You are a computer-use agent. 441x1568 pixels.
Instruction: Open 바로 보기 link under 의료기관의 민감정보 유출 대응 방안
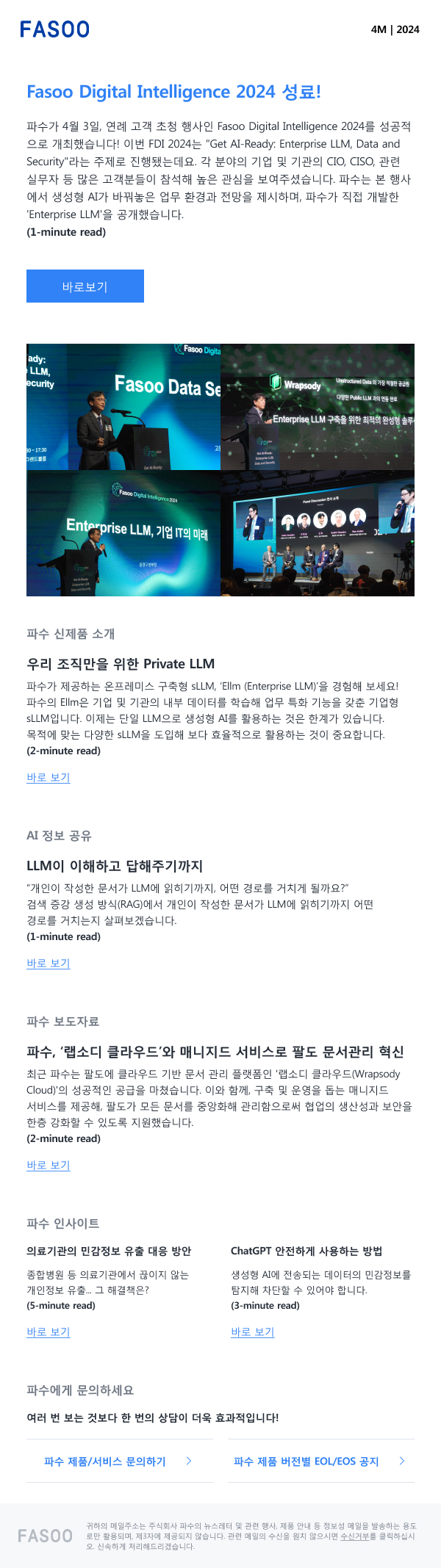tap(49, 1332)
